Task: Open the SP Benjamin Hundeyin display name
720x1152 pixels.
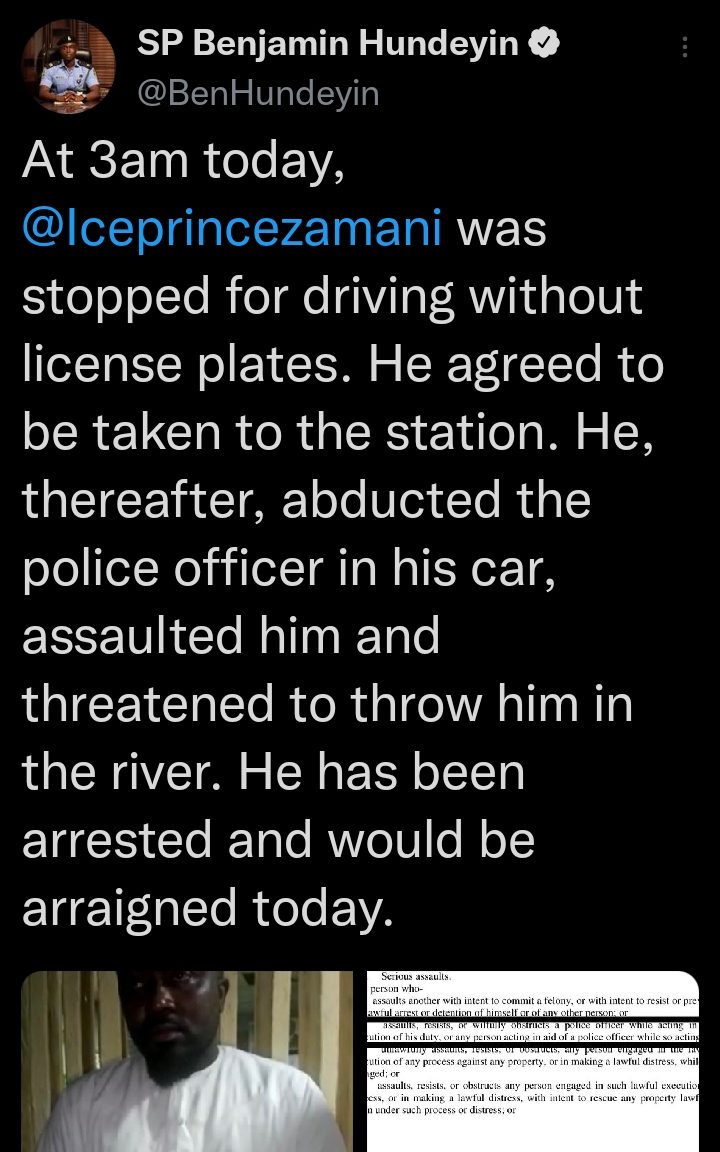Action: [x=328, y=45]
